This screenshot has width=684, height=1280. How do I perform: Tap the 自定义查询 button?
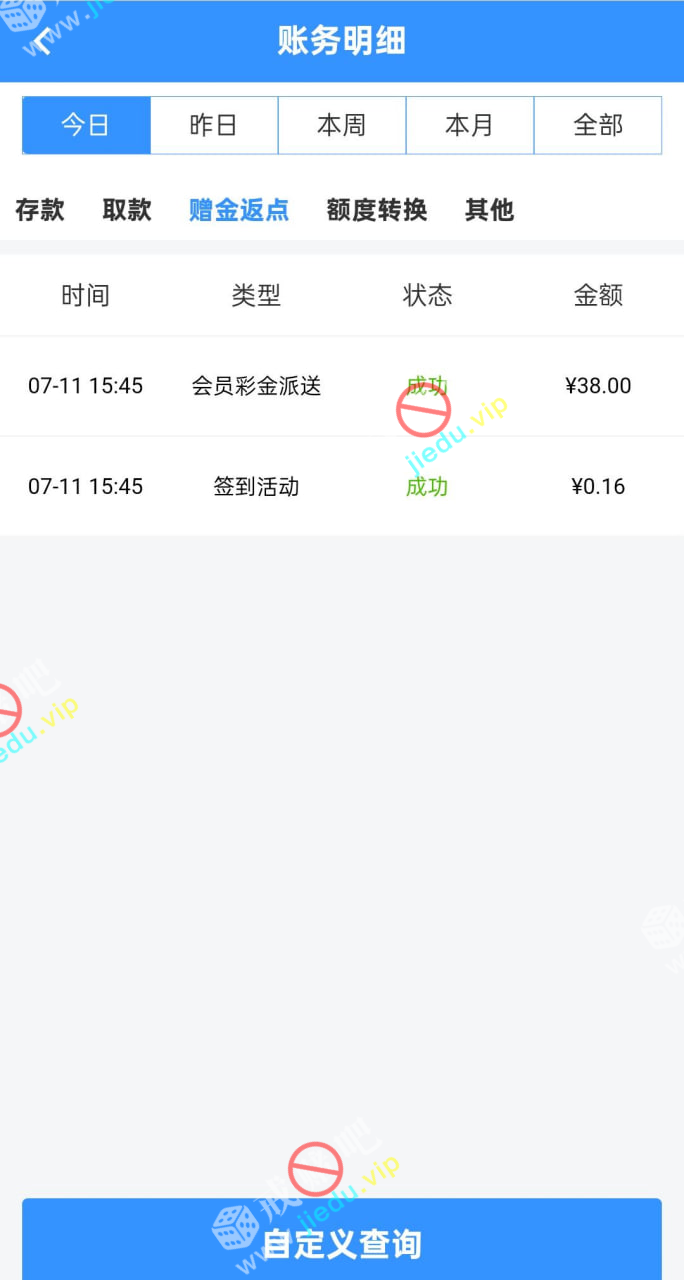click(x=342, y=1242)
